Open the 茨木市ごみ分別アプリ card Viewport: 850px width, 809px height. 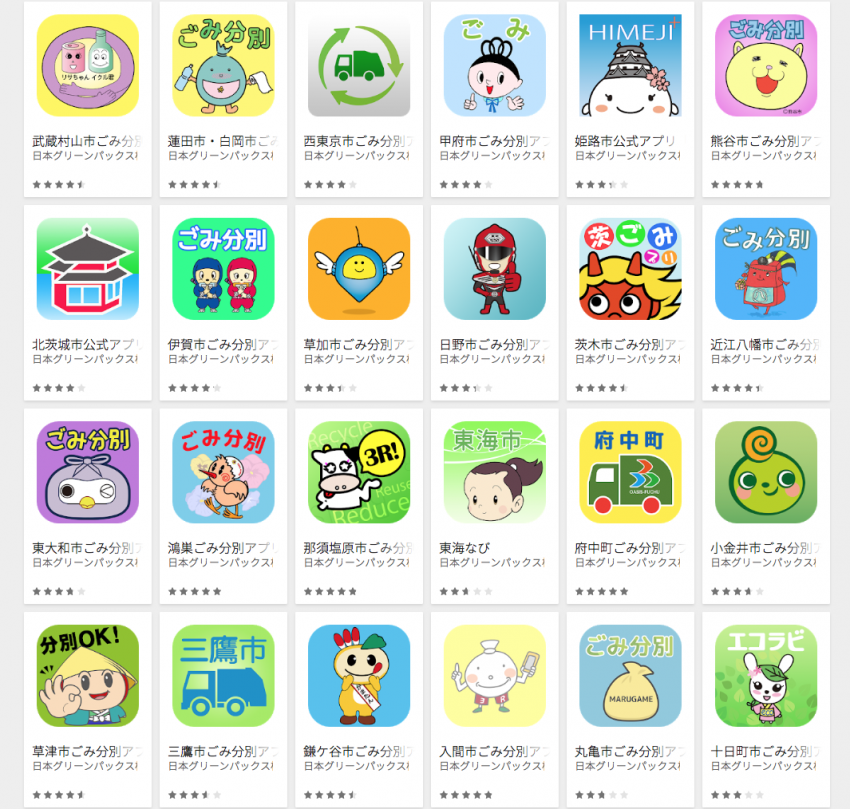point(630,303)
